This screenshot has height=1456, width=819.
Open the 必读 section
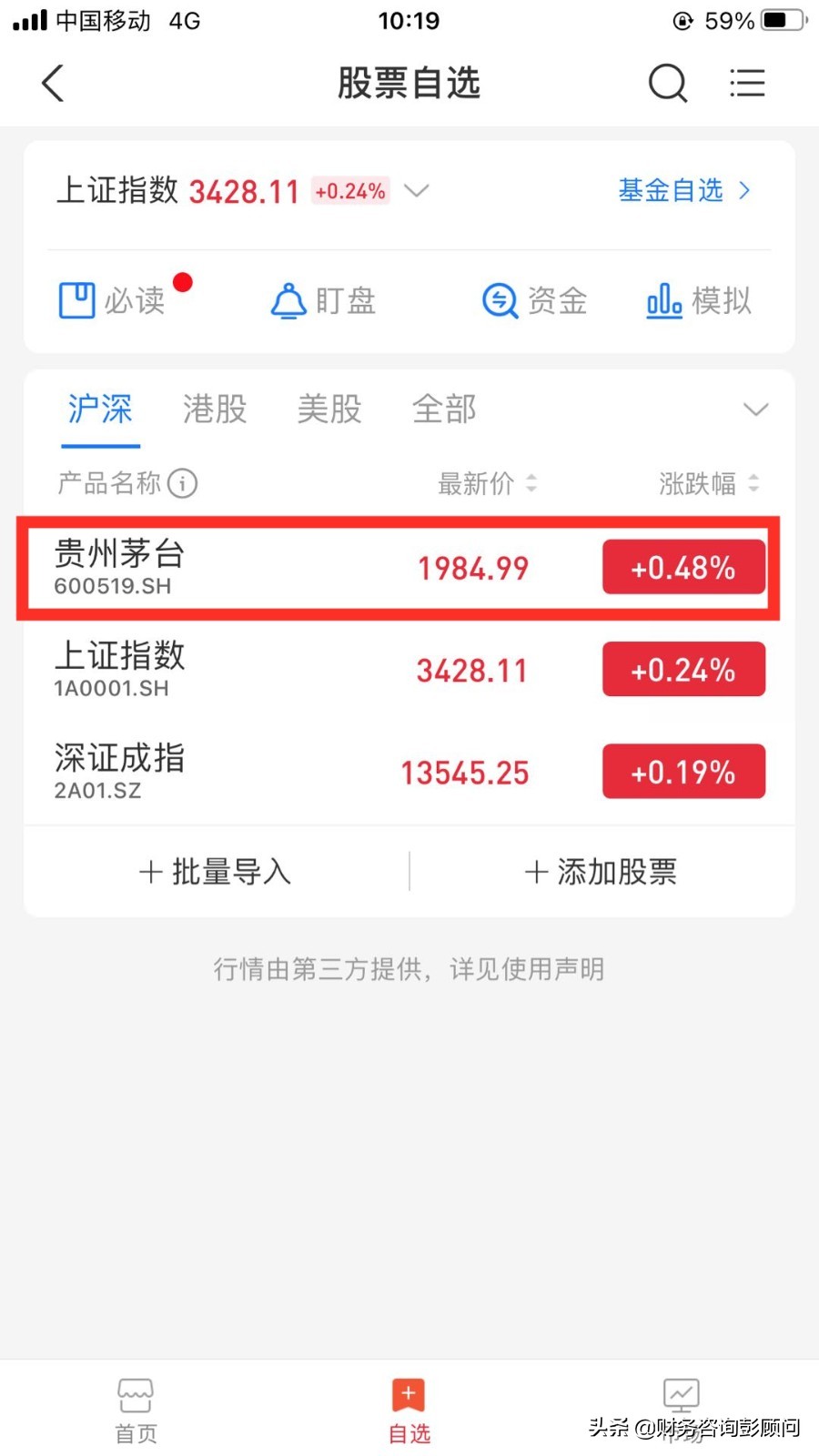point(113,300)
